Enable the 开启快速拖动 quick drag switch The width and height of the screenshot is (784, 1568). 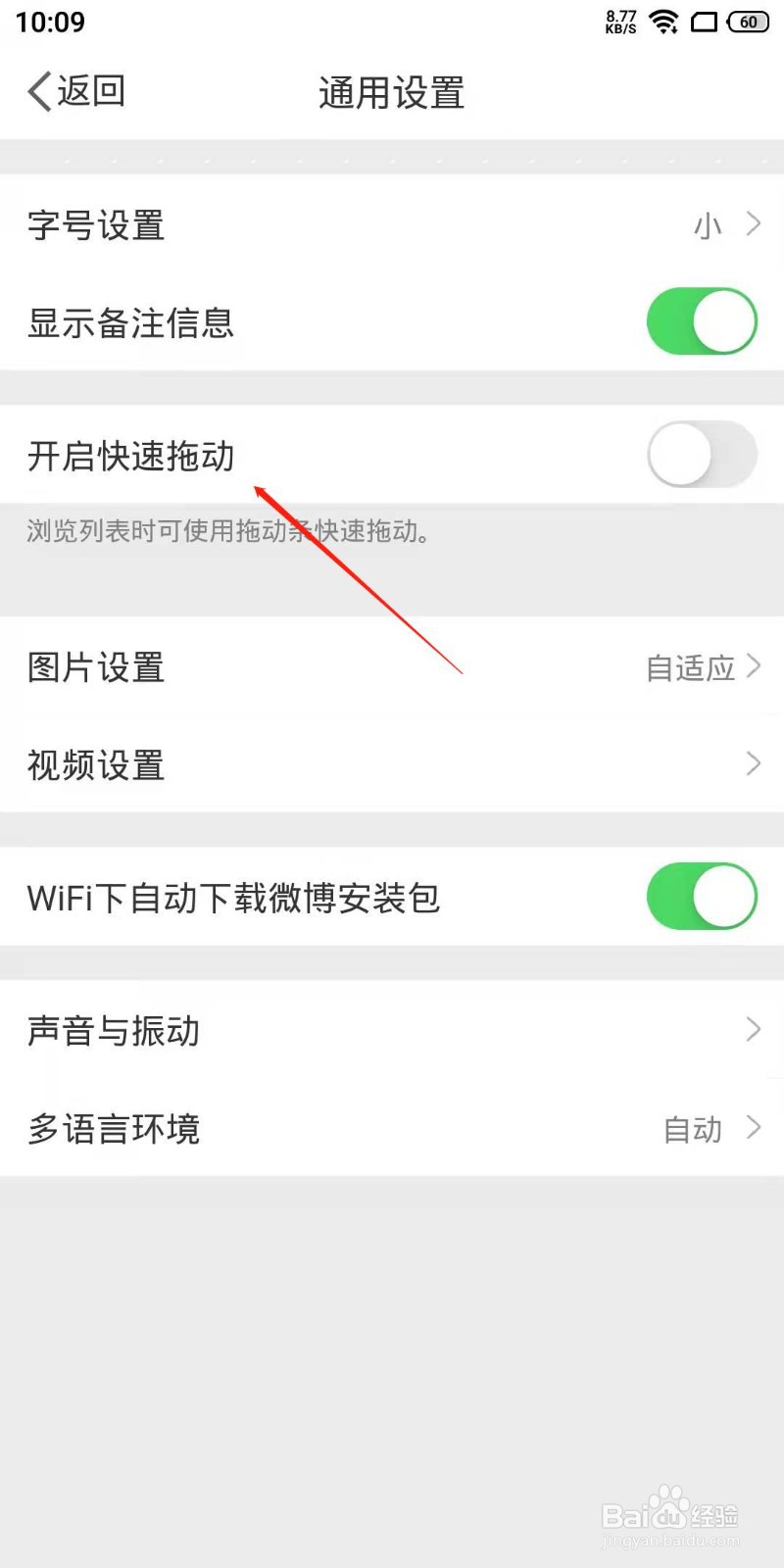(700, 456)
